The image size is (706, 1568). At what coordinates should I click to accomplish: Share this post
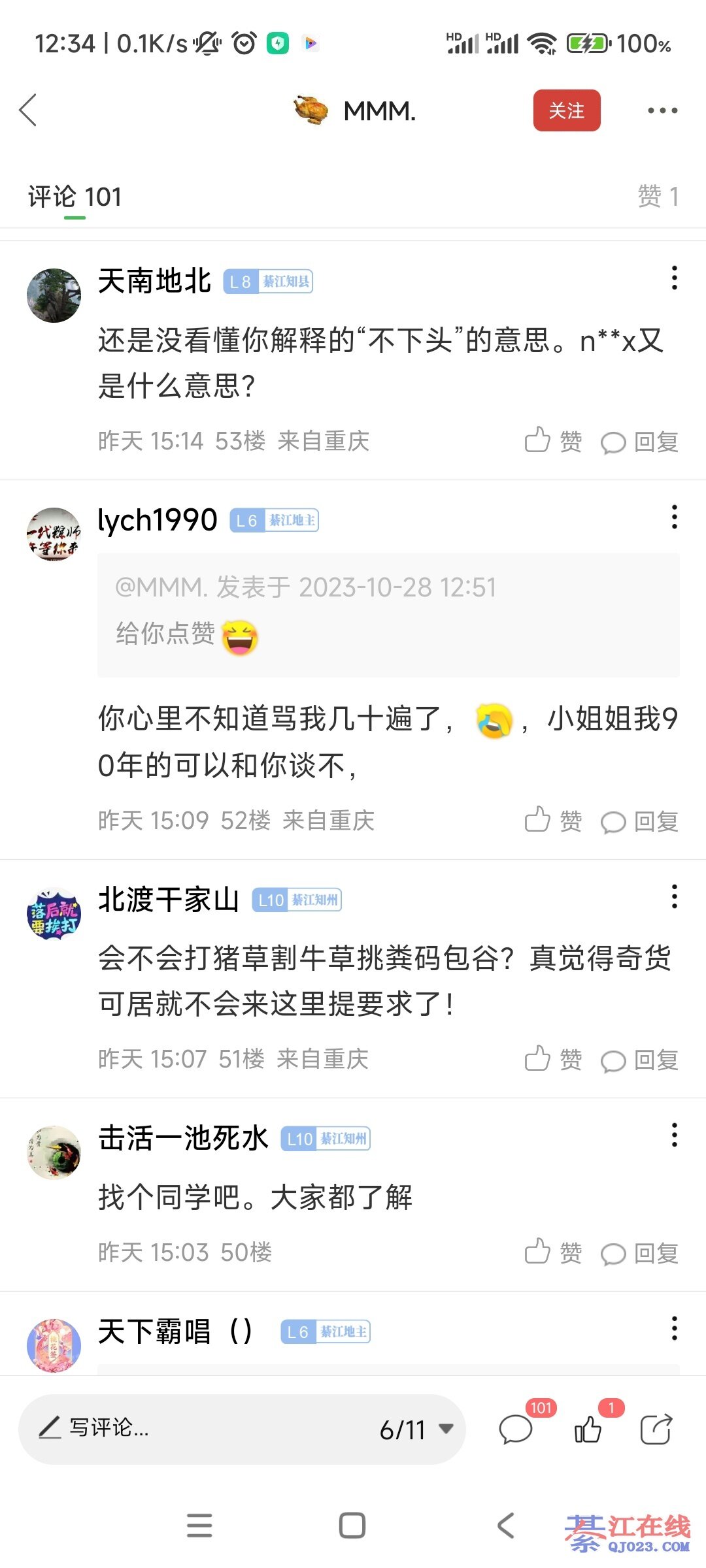(x=656, y=1429)
